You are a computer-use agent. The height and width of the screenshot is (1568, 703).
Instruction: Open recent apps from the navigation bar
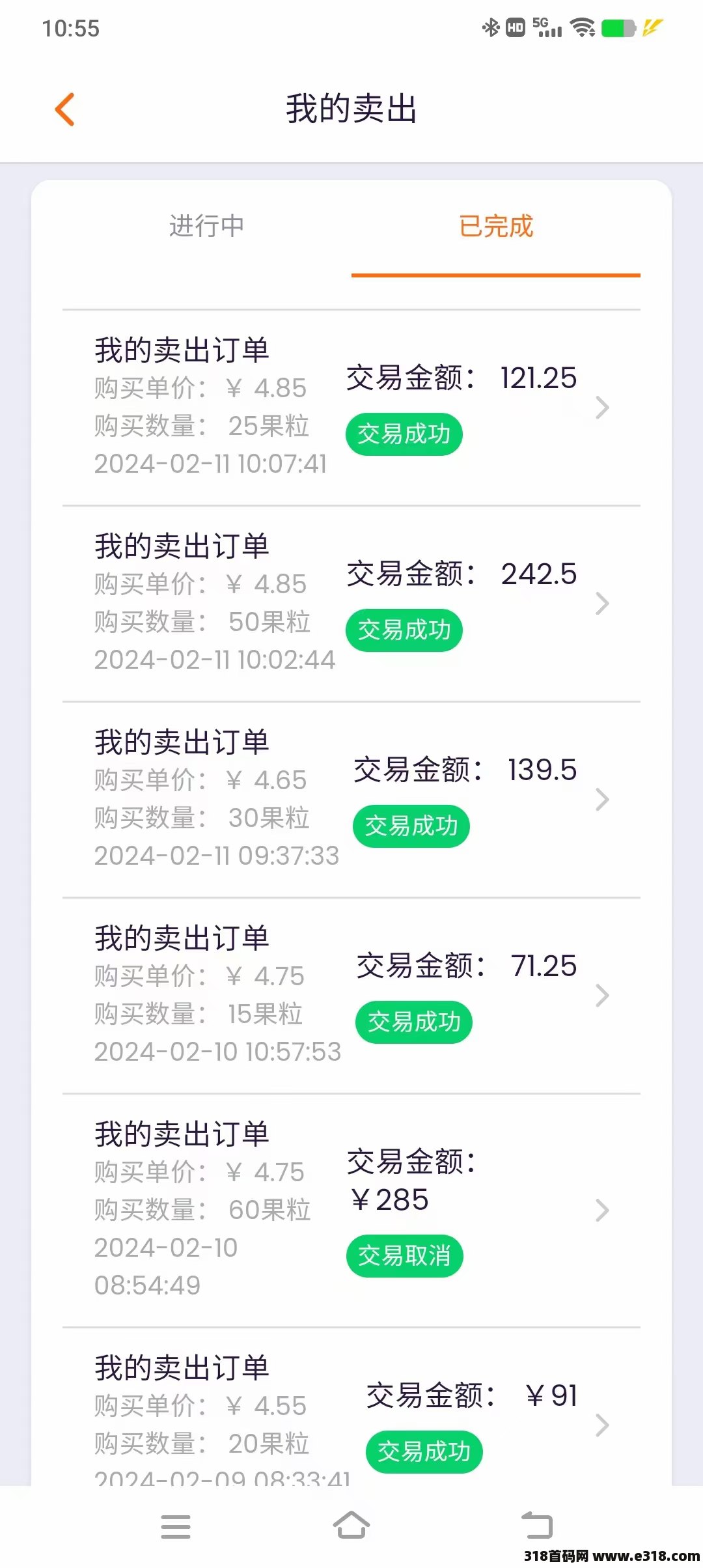[175, 1526]
